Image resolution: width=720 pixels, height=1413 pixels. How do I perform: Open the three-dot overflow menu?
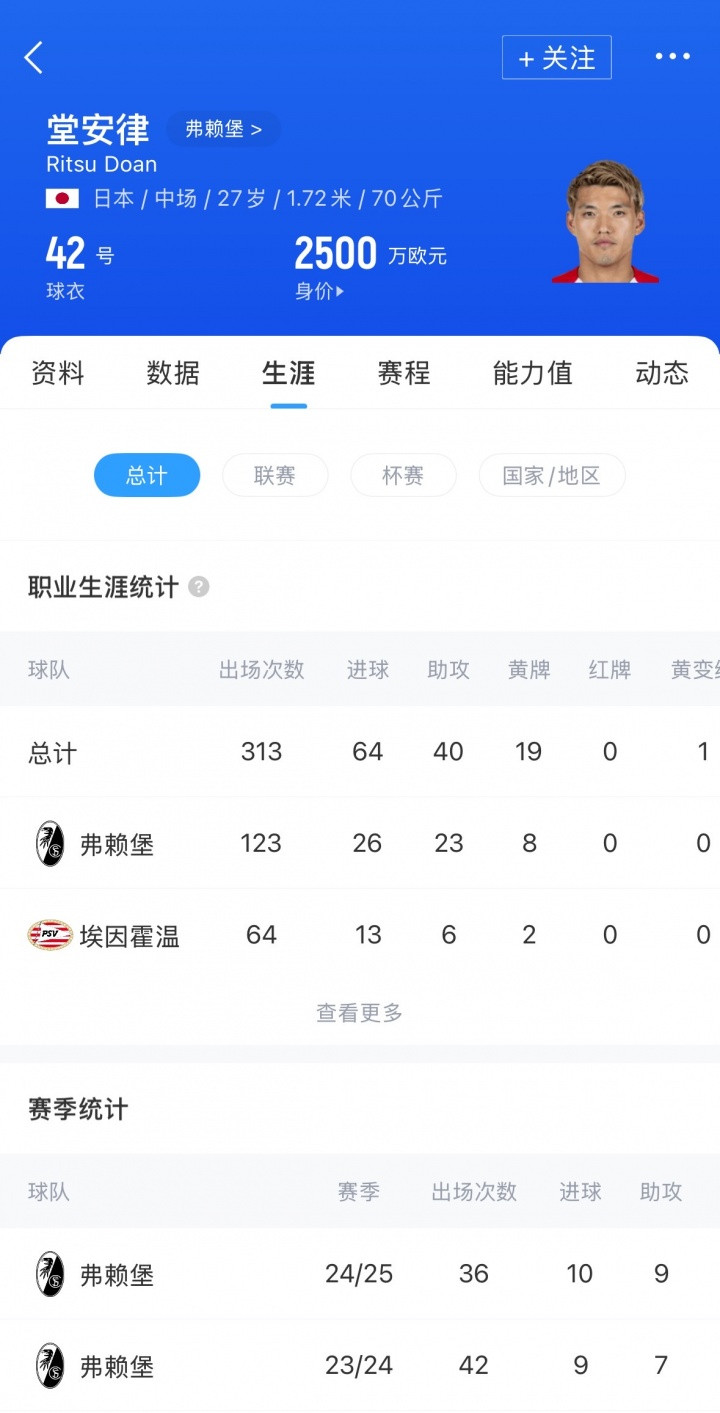[x=672, y=57]
